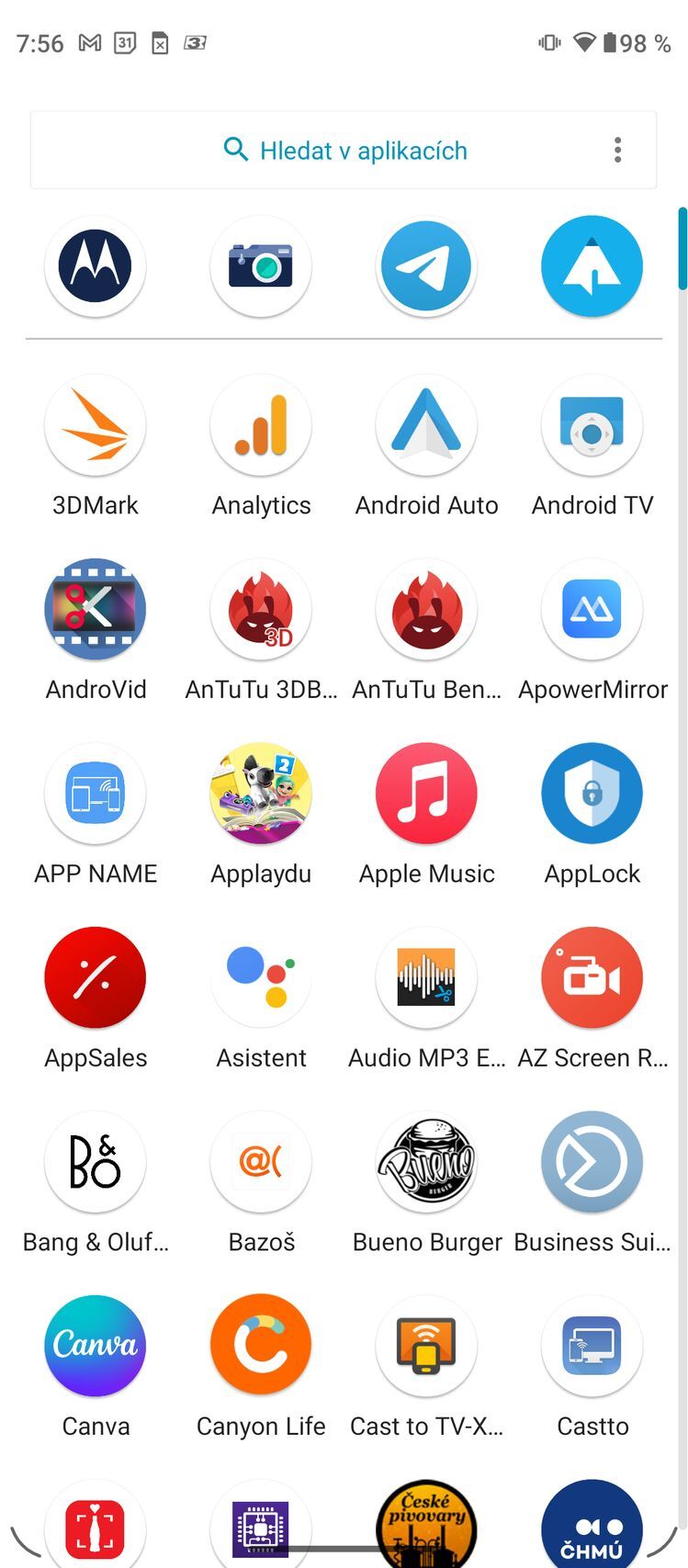The width and height of the screenshot is (688, 1568).
Task: Open Apple Music
Action: click(426, 794)
